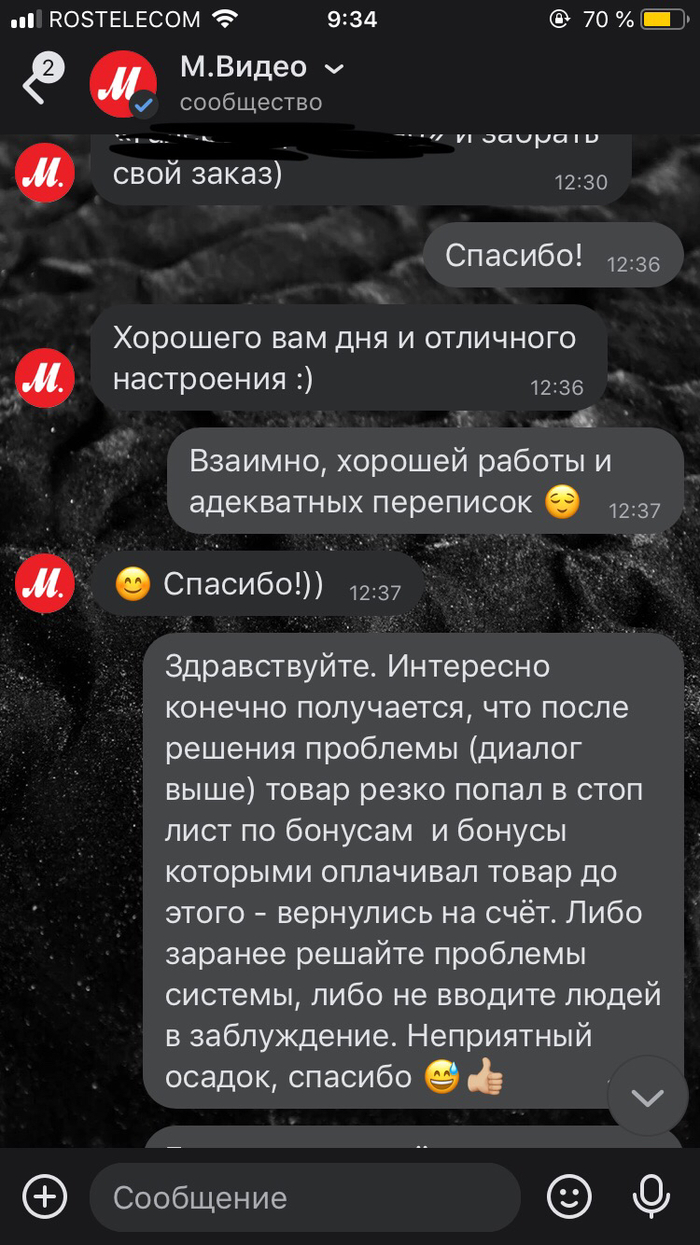
Task: Open the emoji and stickers picker
Action: (569, 1196)
